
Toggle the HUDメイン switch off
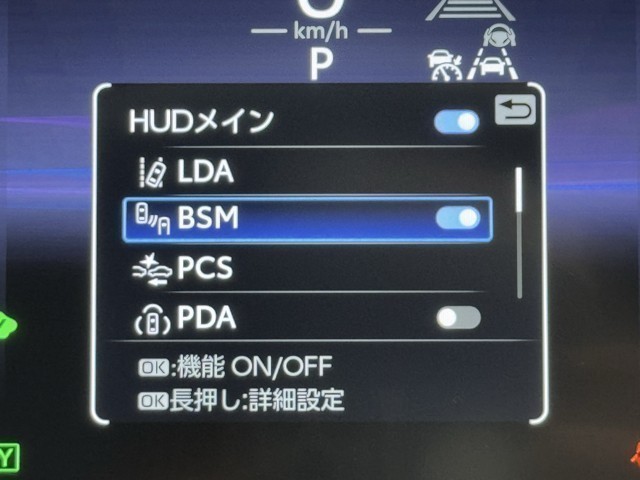(456, 122)
